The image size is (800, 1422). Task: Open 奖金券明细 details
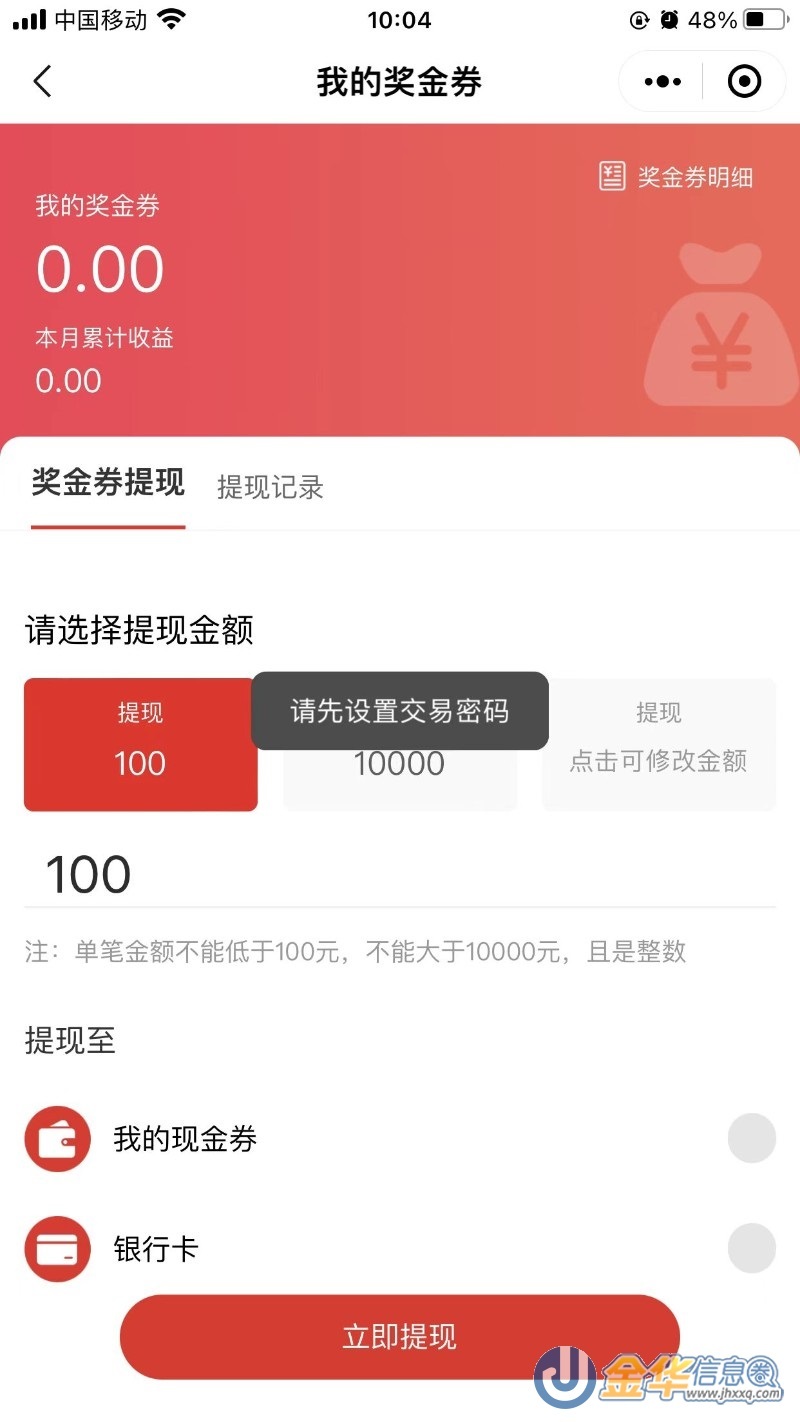click(x=676, y=177)
